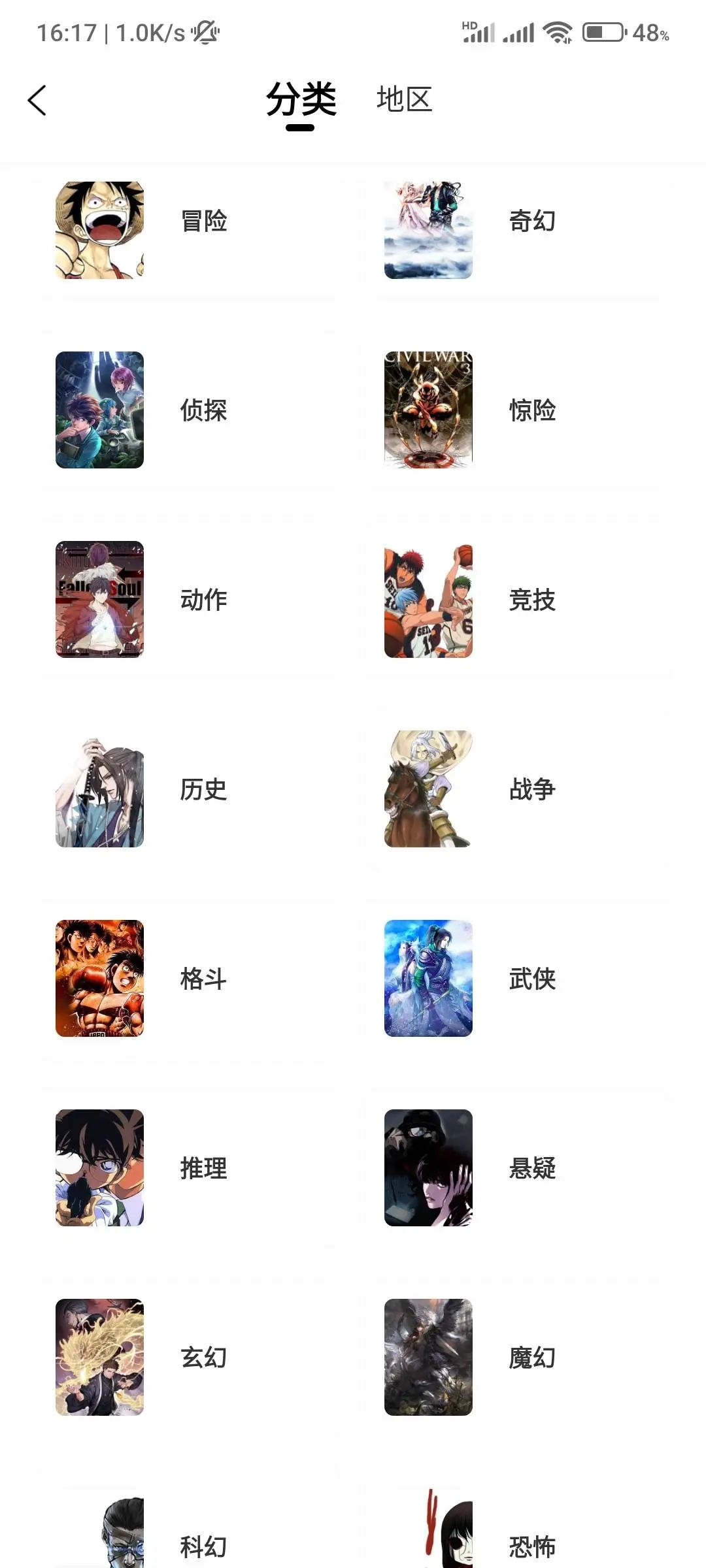706x1568 pixels.
Task: View the 魔幻 category
Action: [516, 1358]
